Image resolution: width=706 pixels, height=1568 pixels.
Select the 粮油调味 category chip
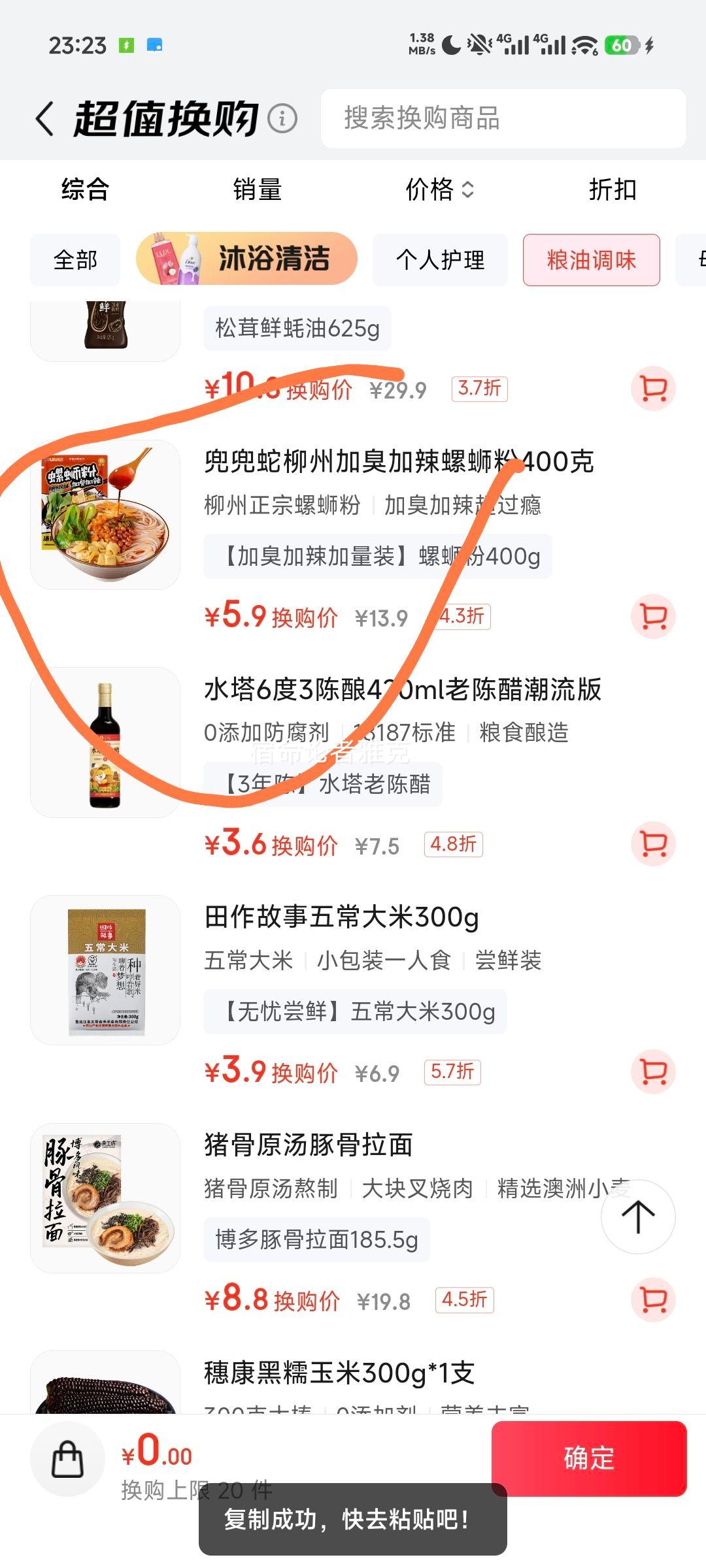tap(591, 260)
